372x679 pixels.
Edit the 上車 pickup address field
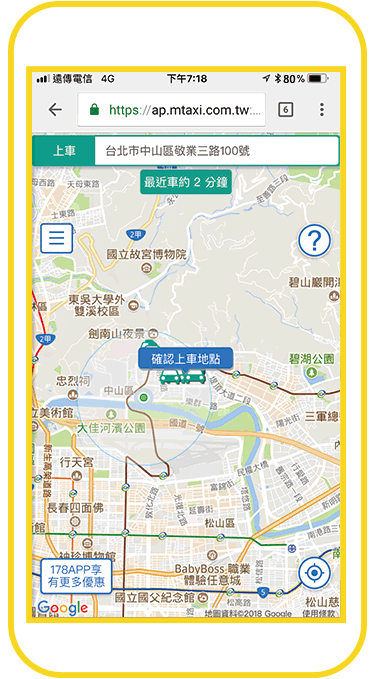click(x=216, y=151)
